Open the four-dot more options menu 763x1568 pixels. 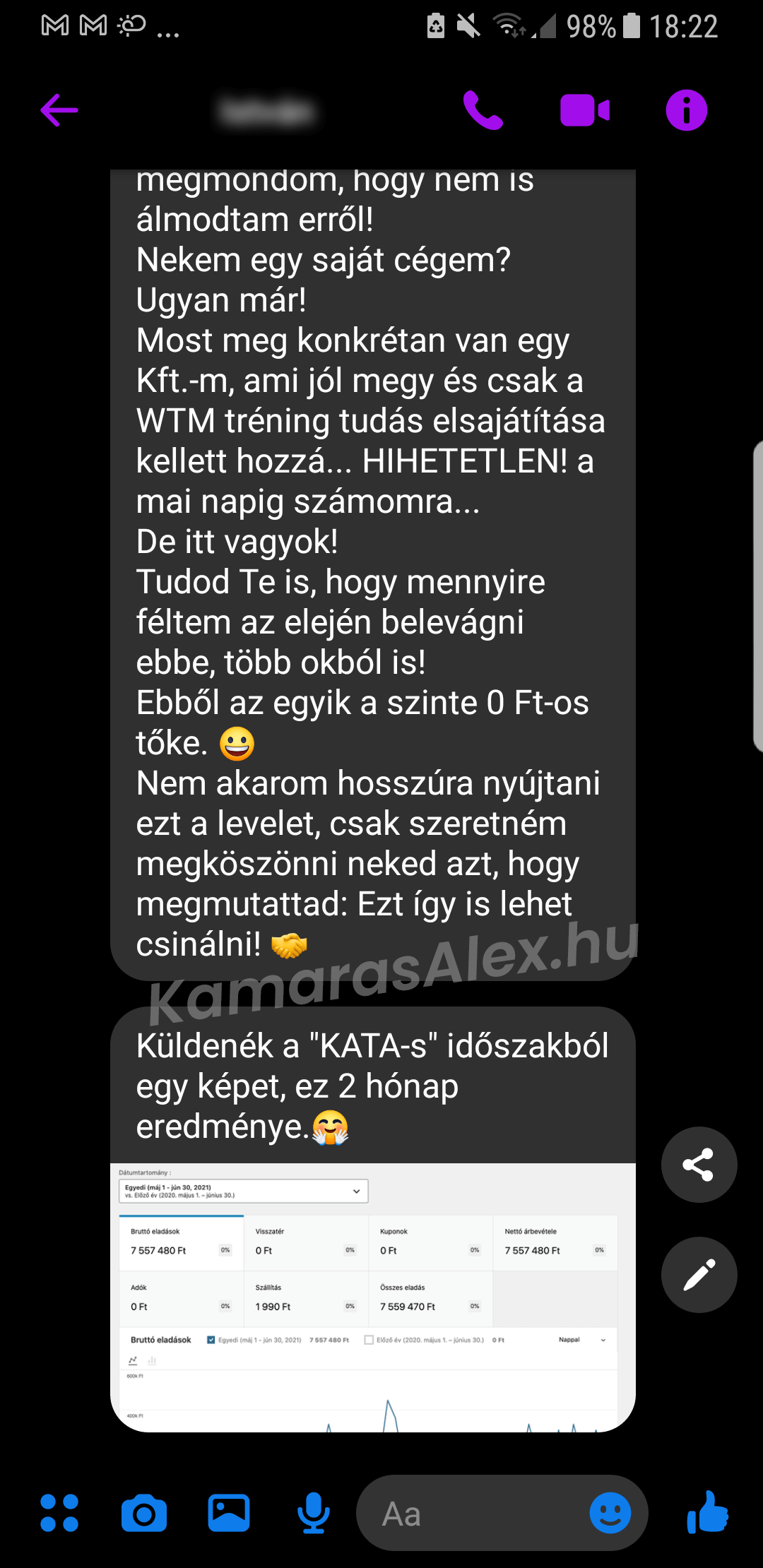pyautogui.click(x=59, y=1513)
